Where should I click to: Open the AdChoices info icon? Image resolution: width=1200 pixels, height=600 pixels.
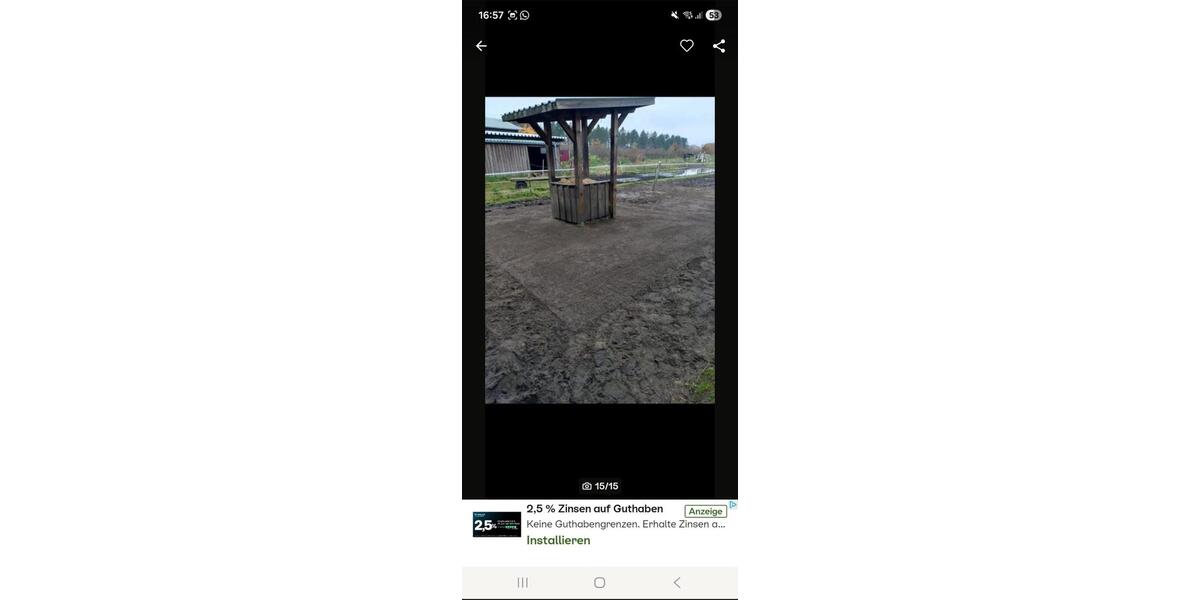[x=733, y=505]
